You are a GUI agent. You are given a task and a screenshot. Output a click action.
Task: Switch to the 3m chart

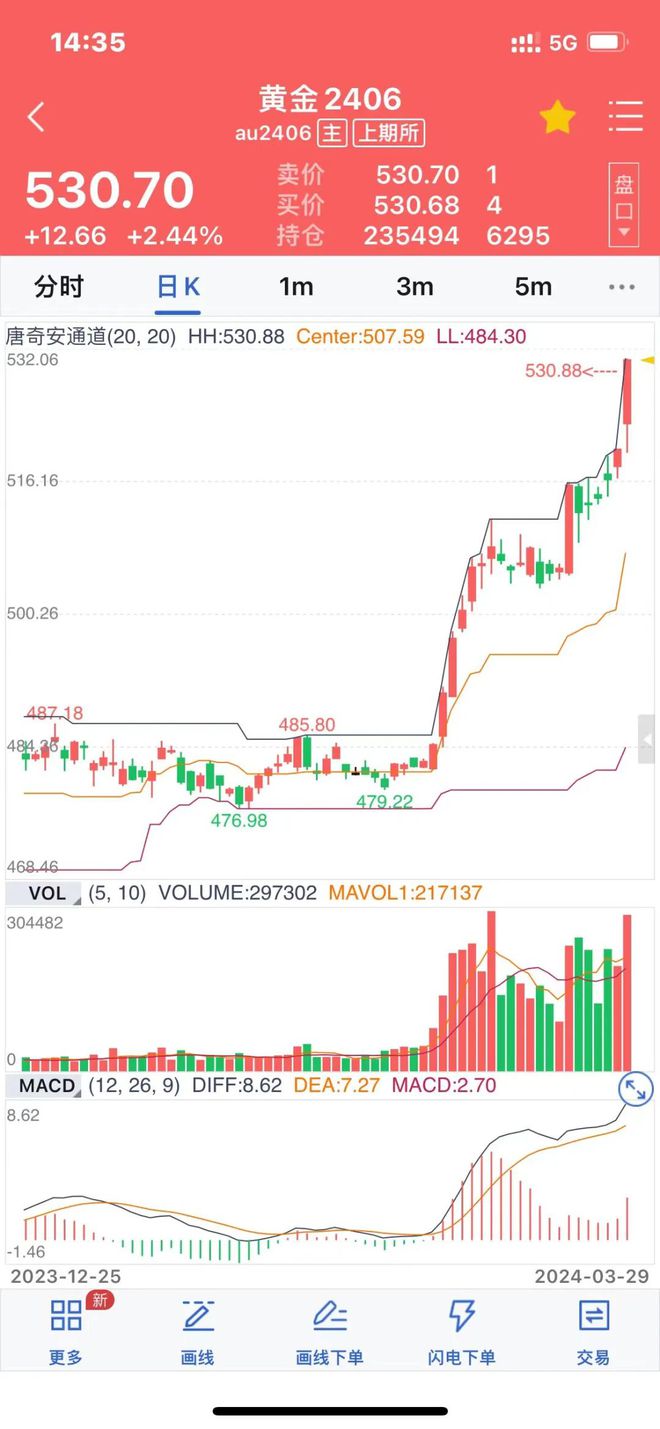tap(415, 287)
